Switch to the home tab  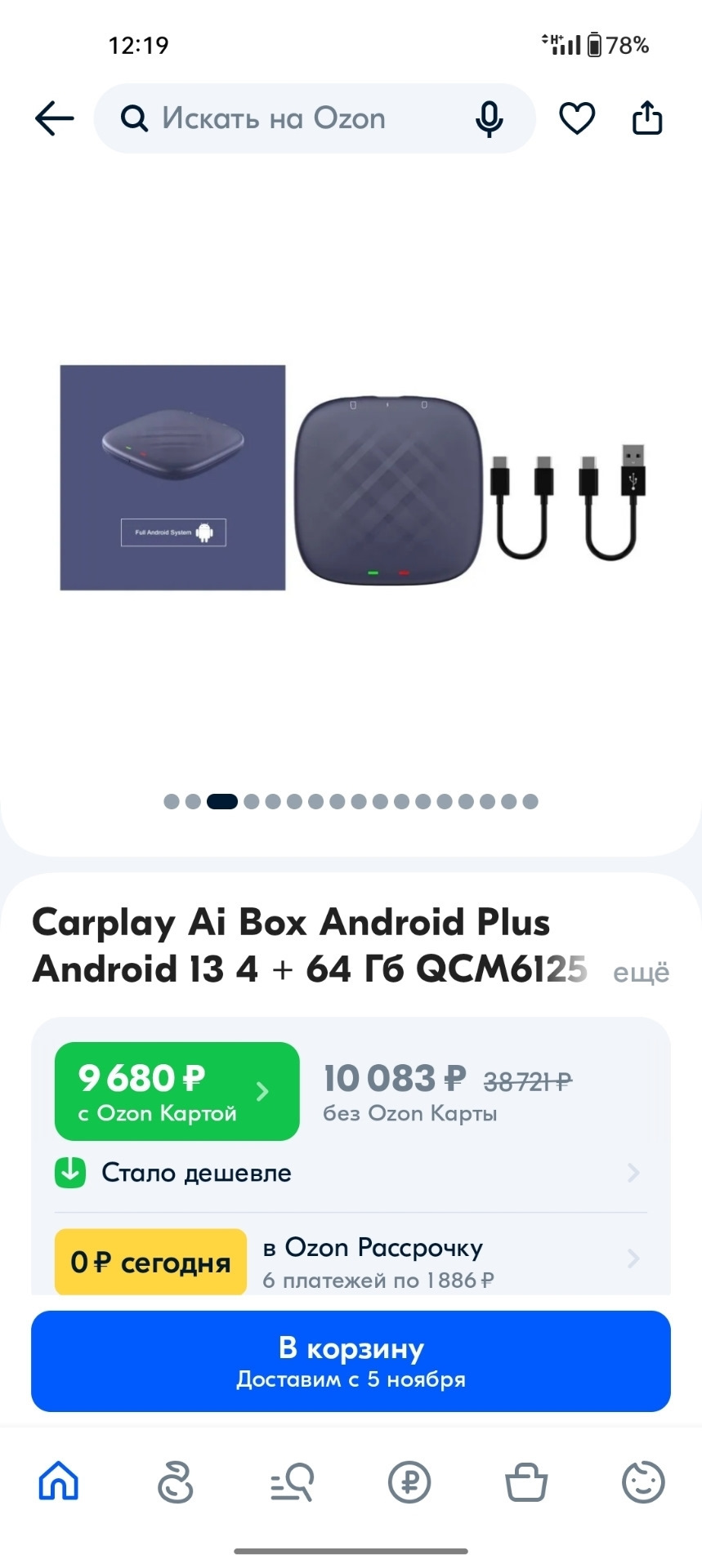tap(59, 1482)
